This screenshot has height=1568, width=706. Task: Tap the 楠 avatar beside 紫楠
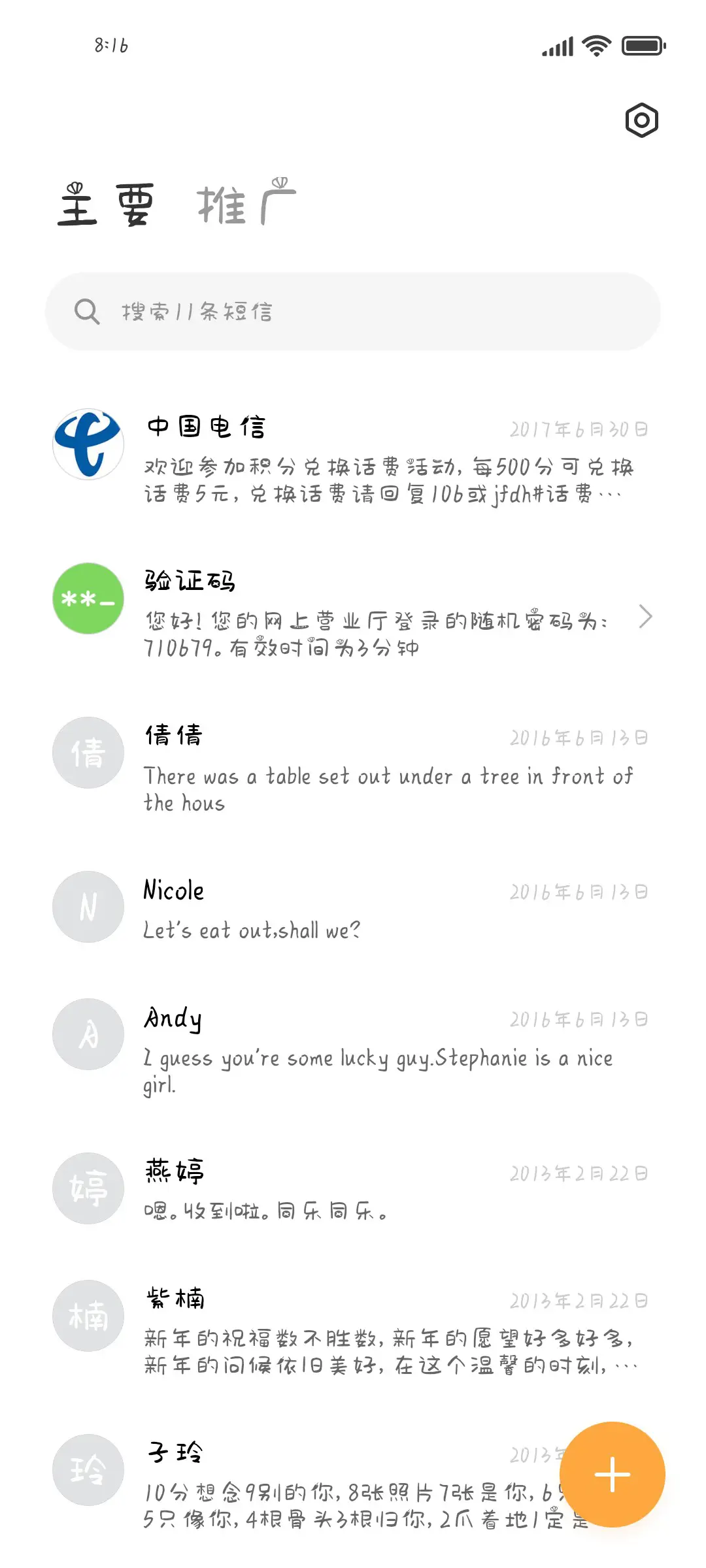tap(88, 1316)
